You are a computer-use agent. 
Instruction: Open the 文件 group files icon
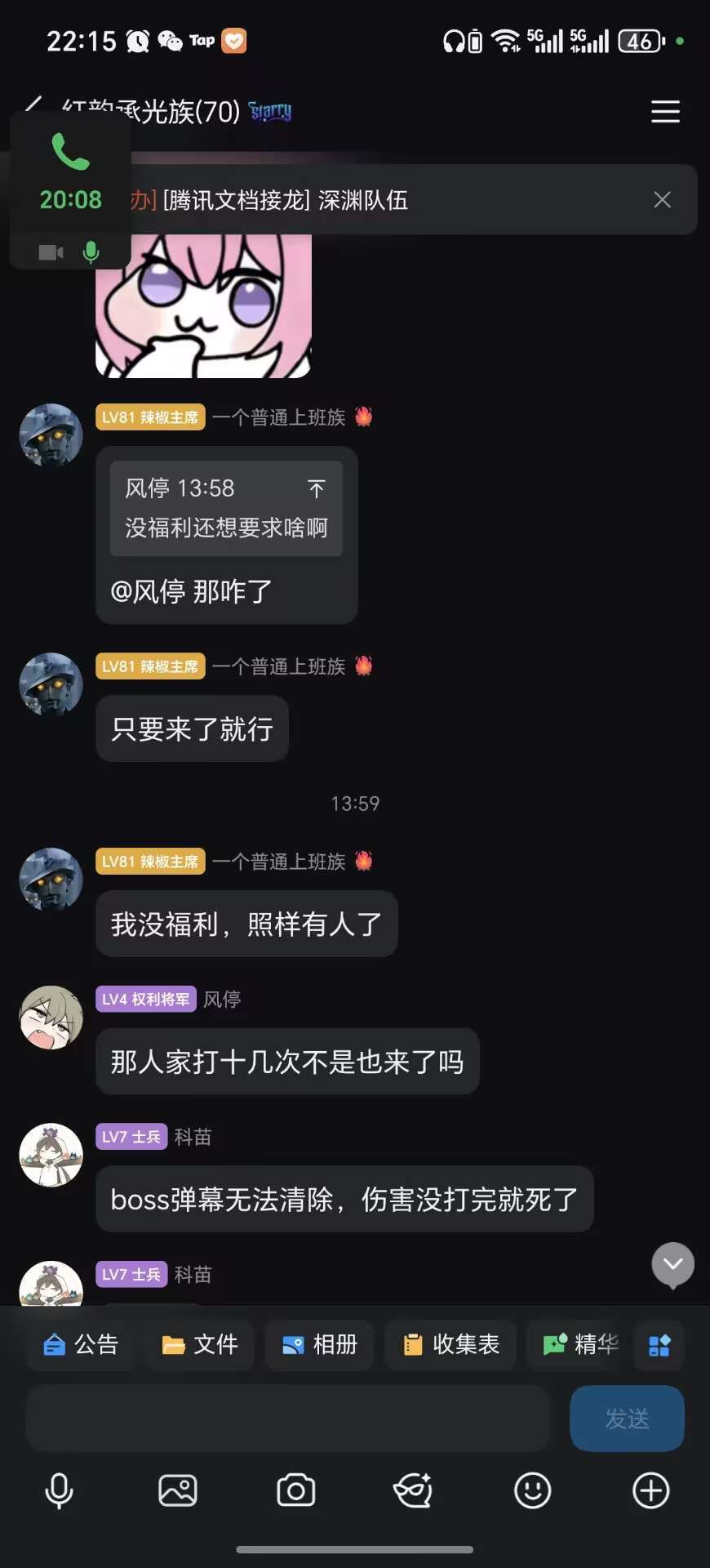200,1345
